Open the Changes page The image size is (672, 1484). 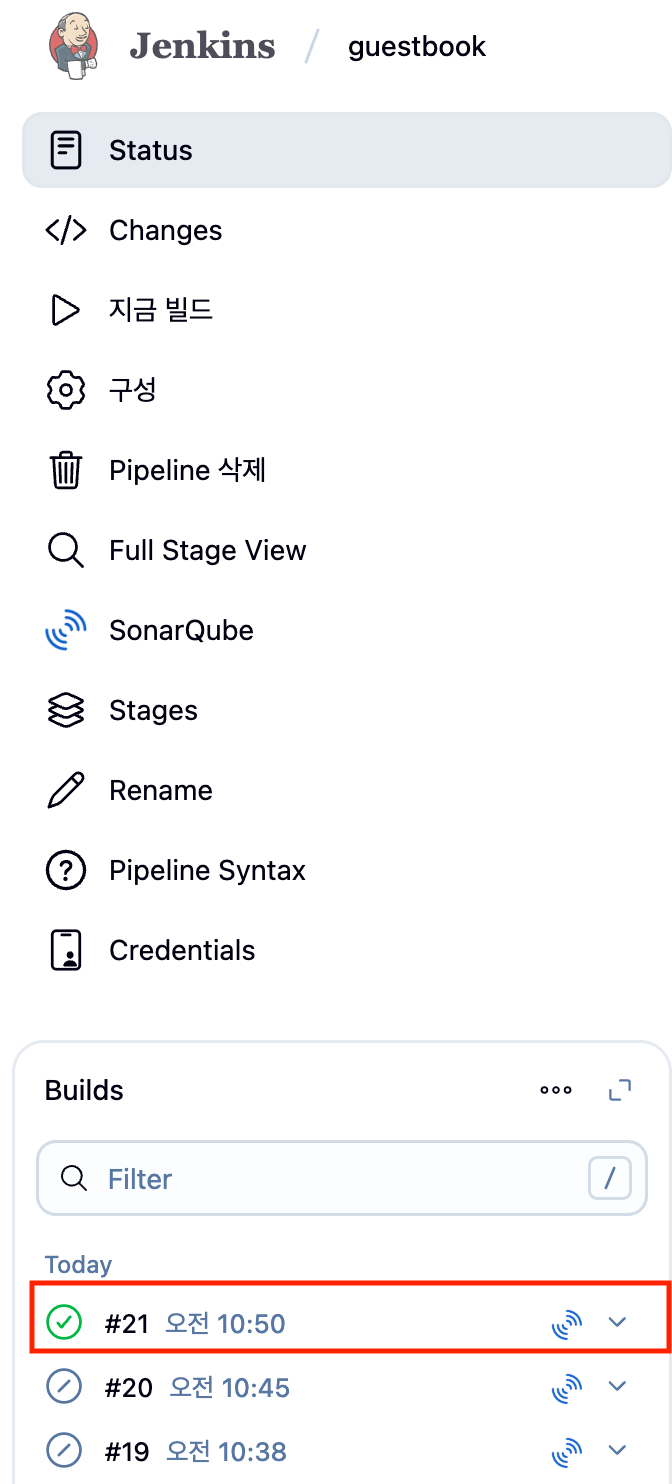pos(165,231)
